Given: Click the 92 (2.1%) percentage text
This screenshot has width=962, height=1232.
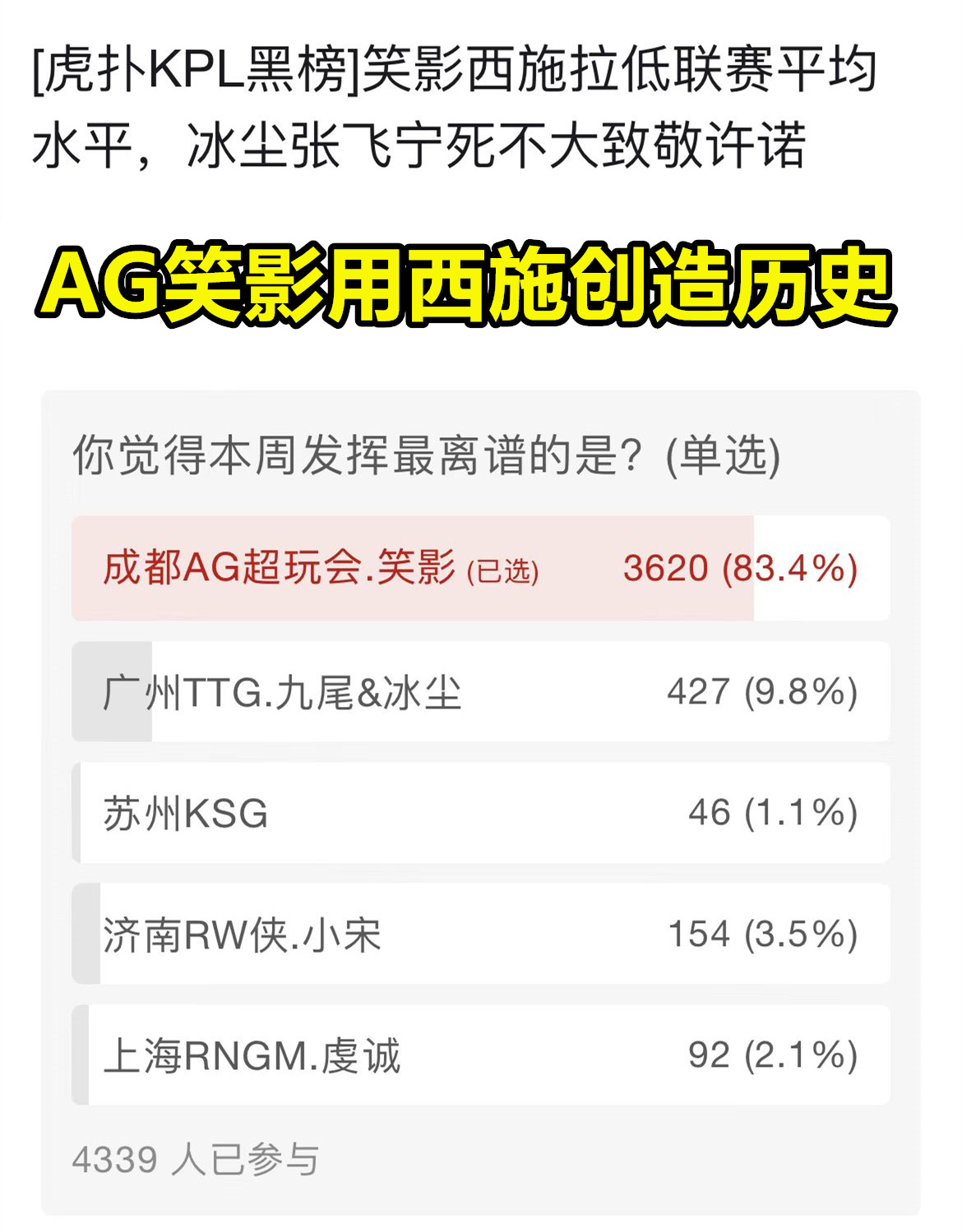Looking at the screenshot, I should [x=771, y=1055].
